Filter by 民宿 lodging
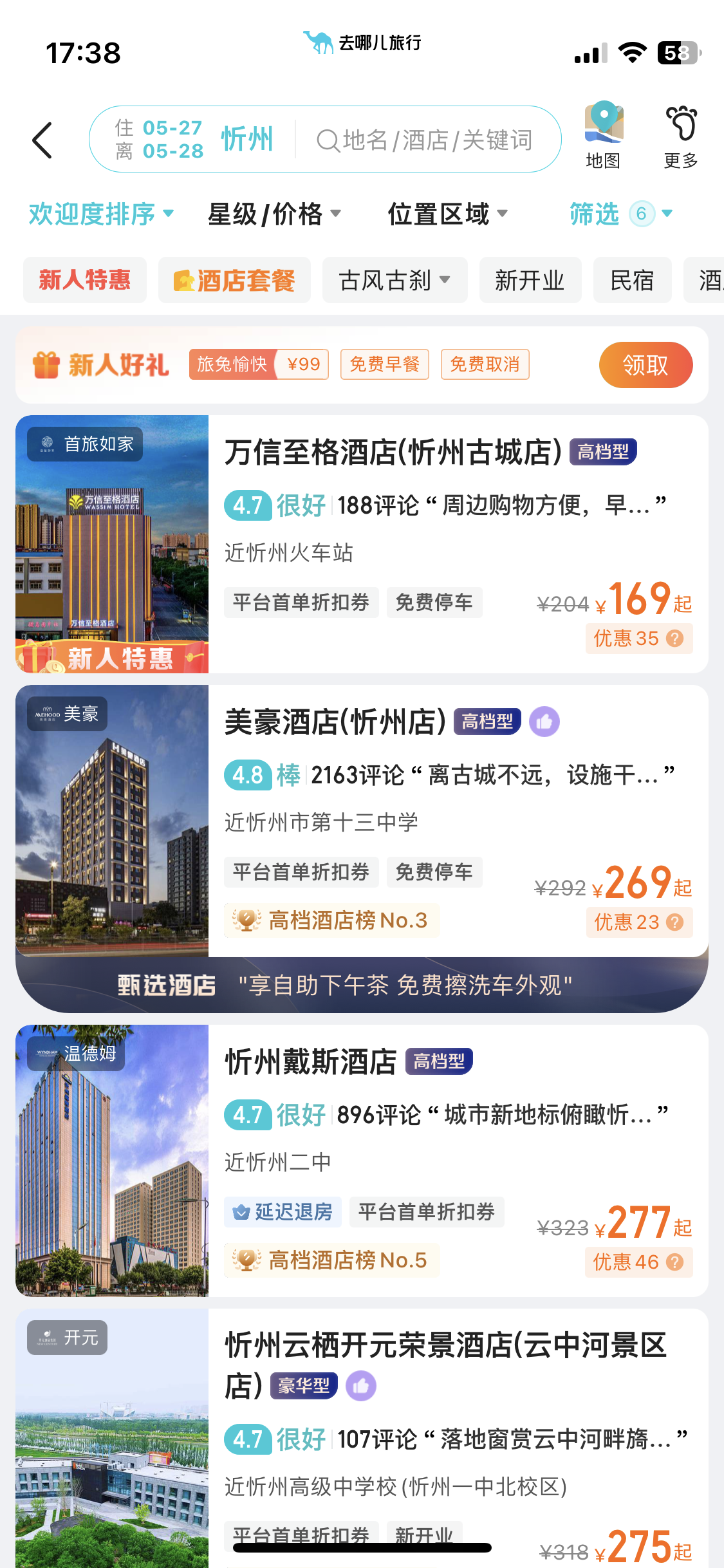This screenshot has height=1568, width=724. click(x=632, y=280)
